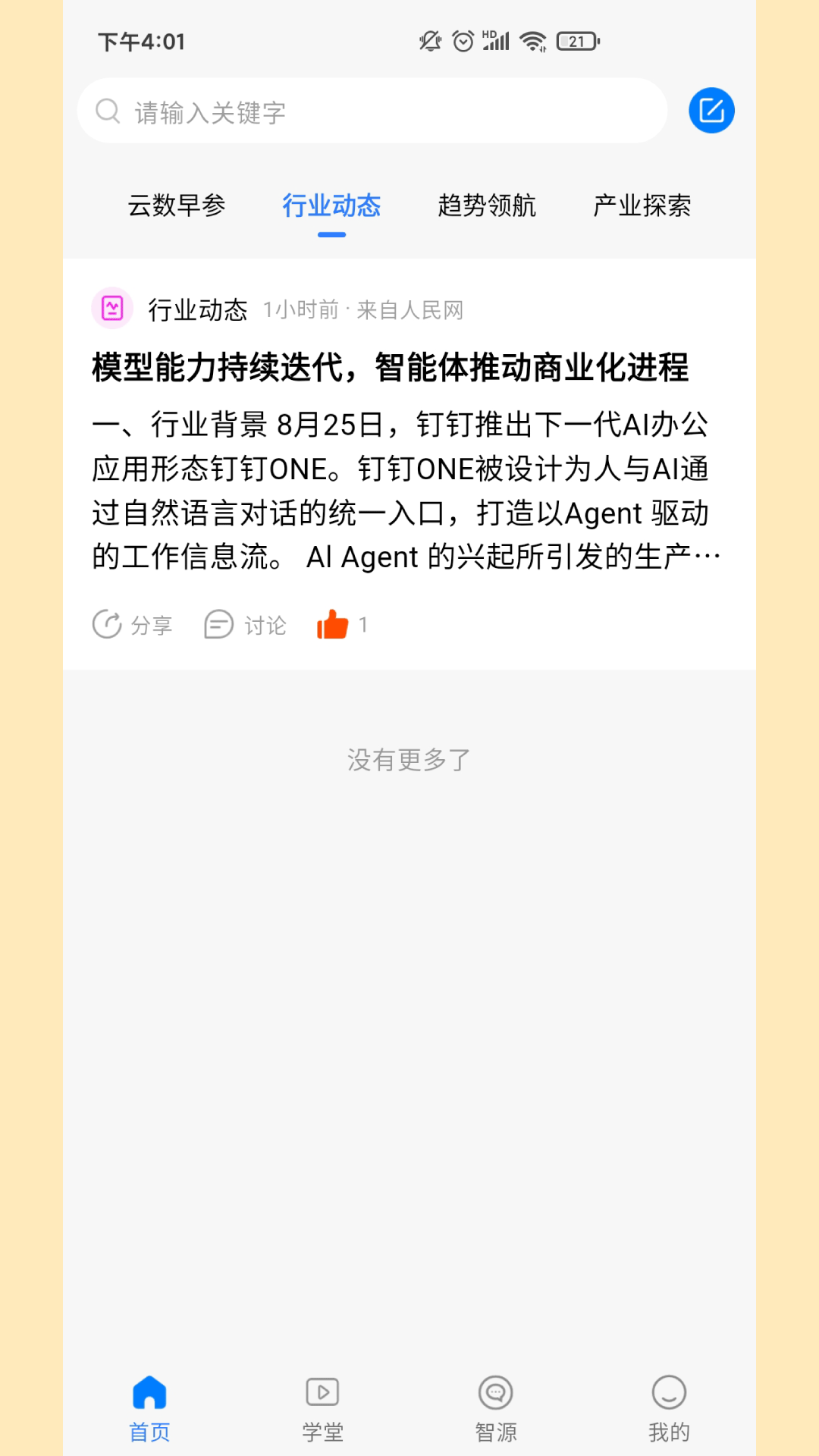Tap the pink 行业动态 article badge icon
The width and height of the screenshot is (819, 1456).
pos(111,309)
